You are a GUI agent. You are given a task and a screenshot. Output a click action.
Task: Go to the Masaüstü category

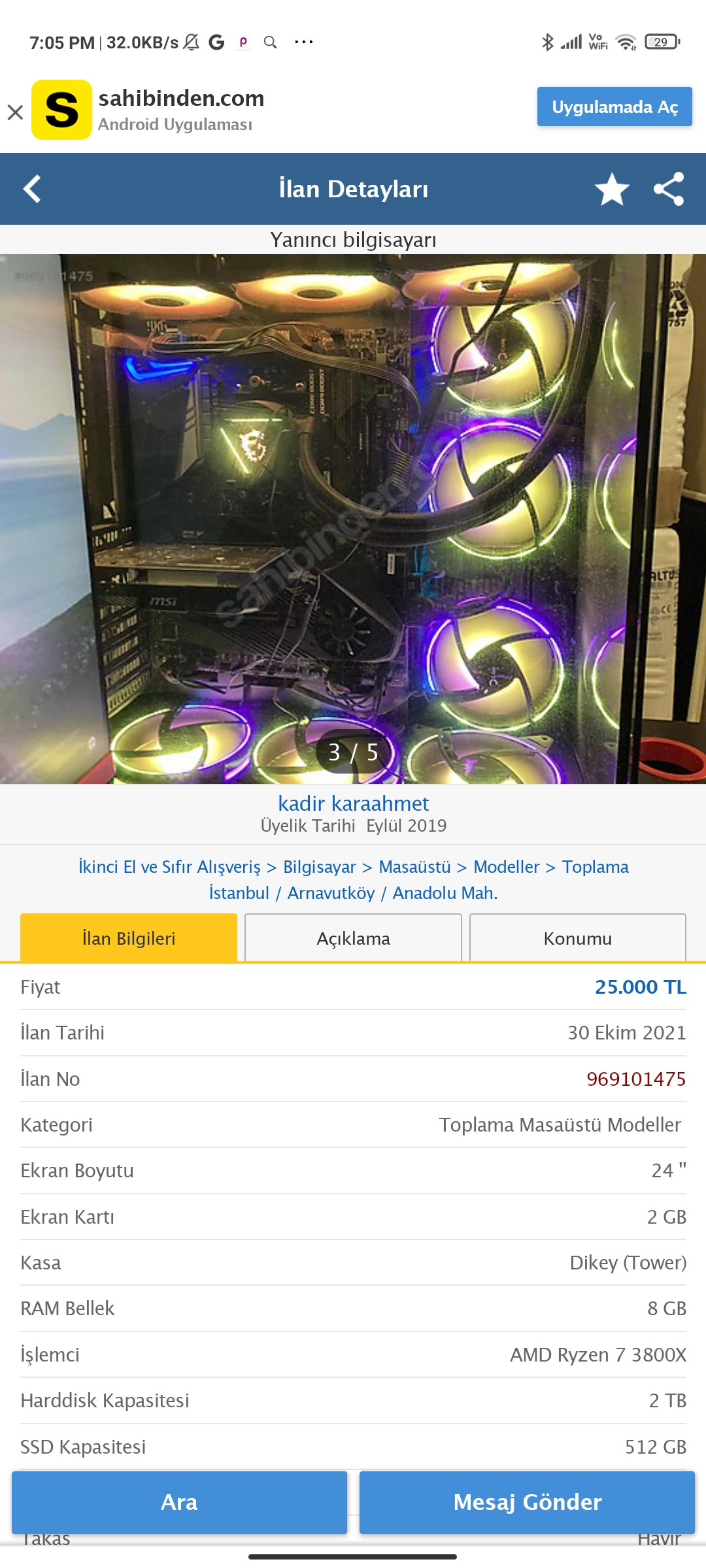pyautogui.click(x=414, y=866)
